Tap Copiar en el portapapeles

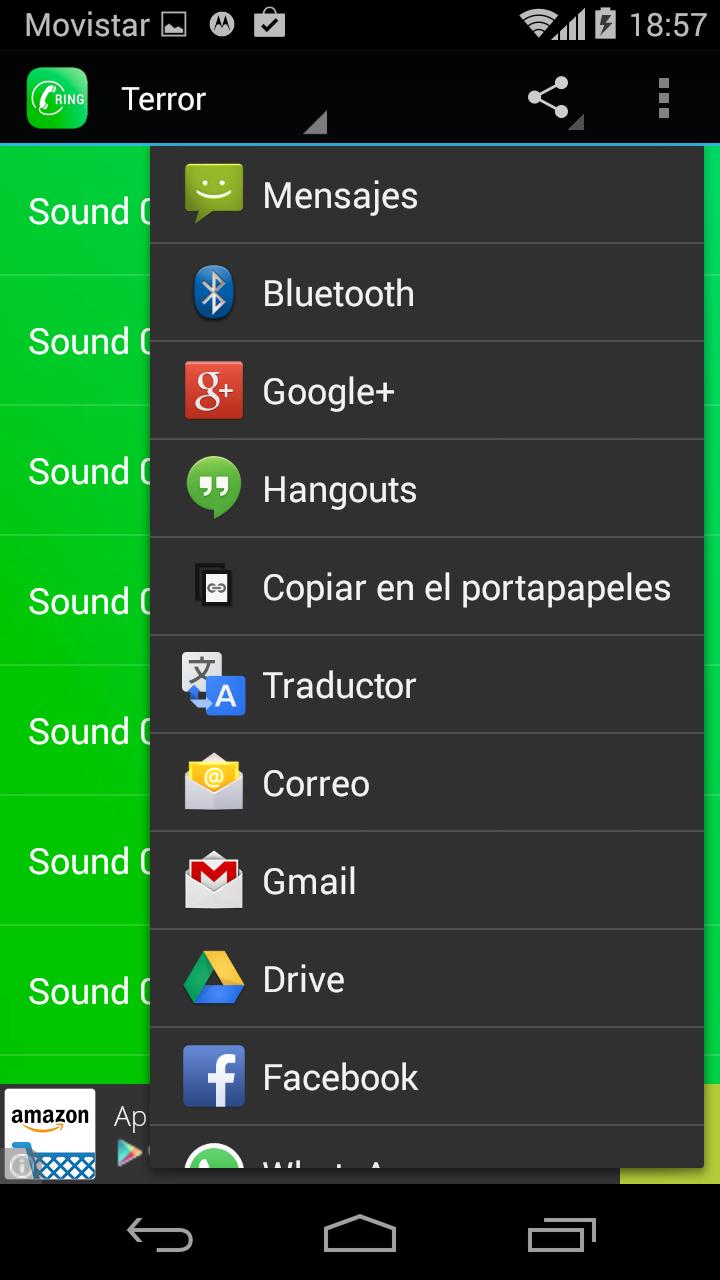tap(426, 587)
